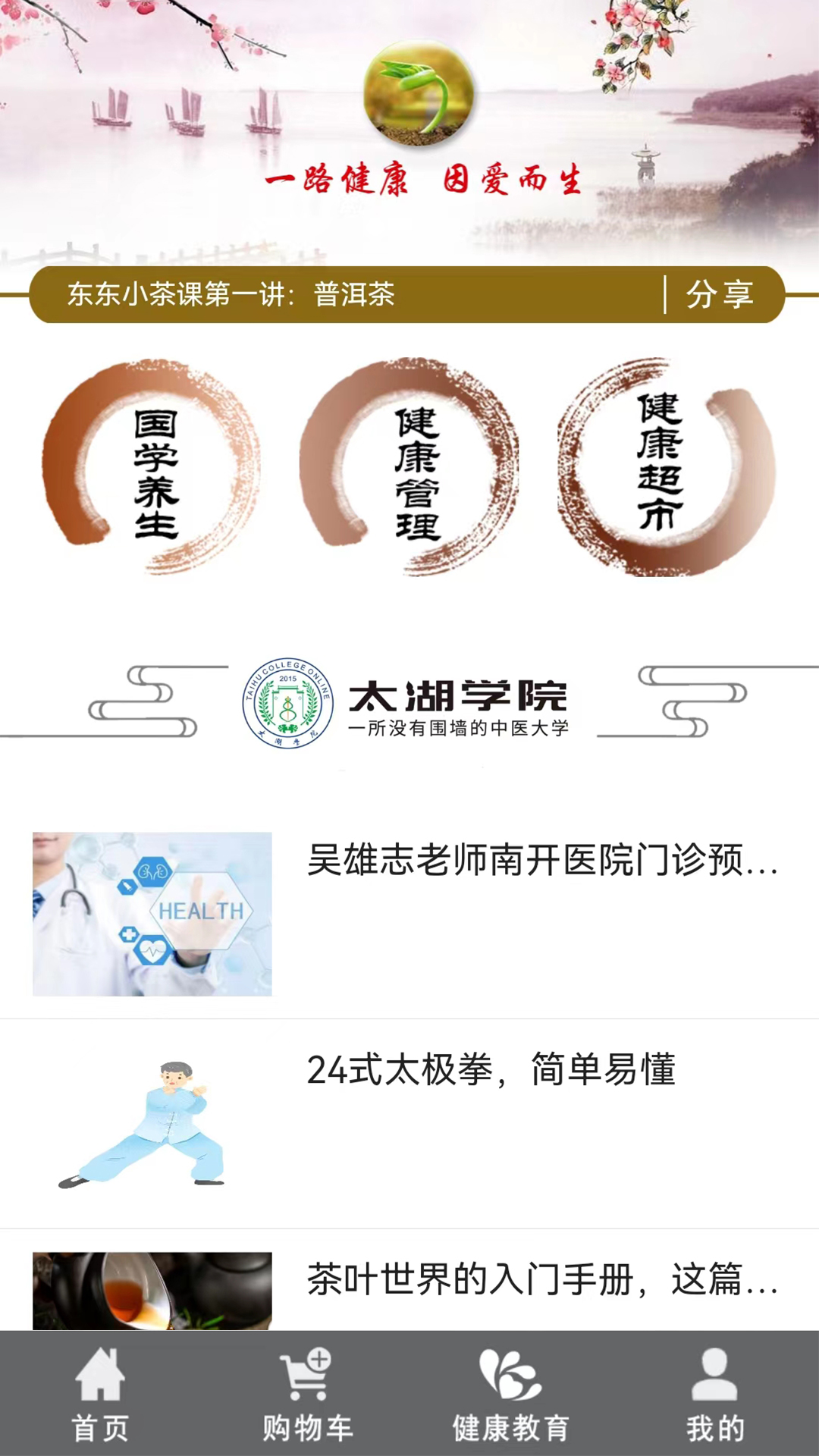Switch to the 我的 tab

click(714, 1395)
